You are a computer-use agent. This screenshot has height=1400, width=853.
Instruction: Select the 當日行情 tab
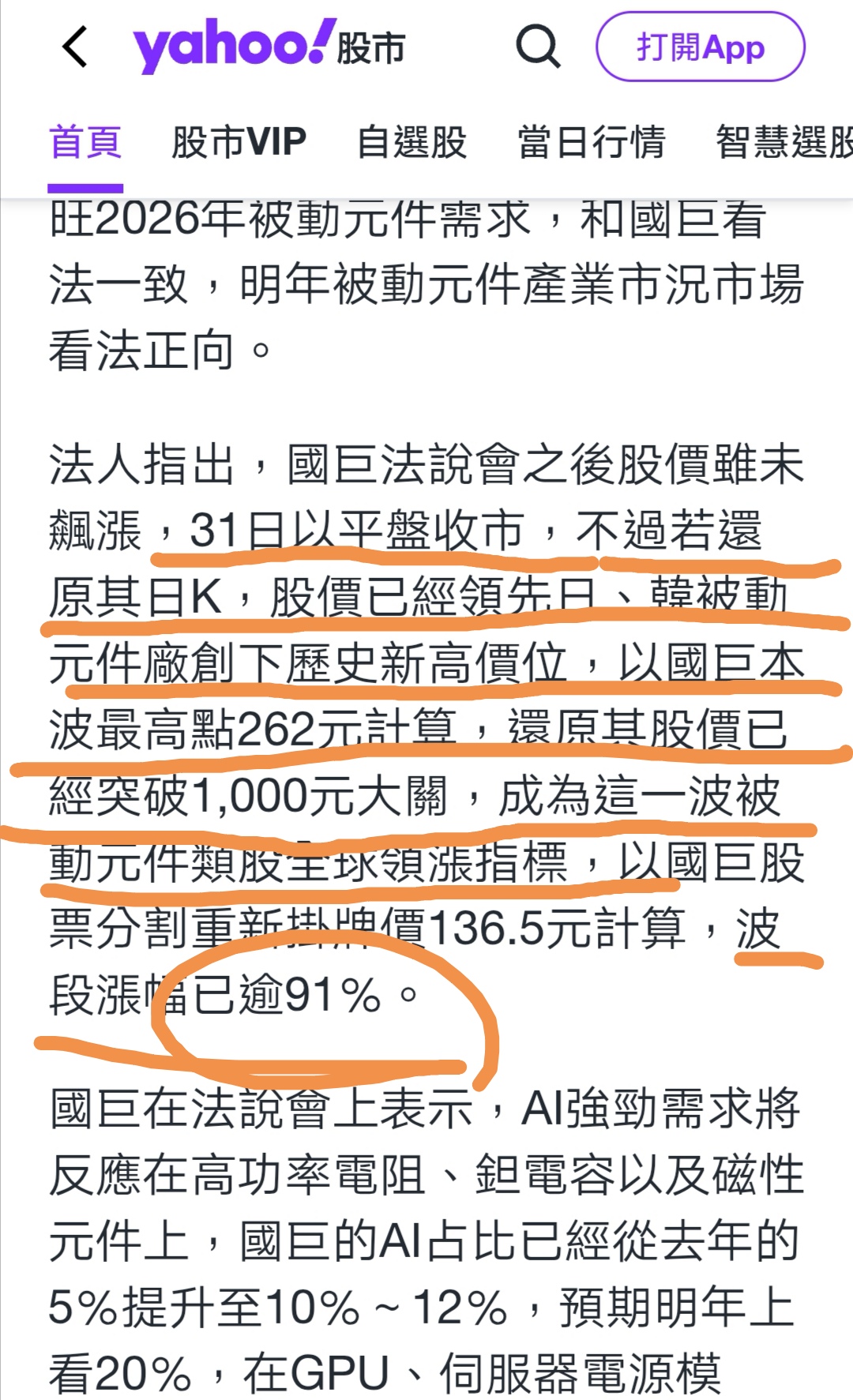[x=592, y=143]
